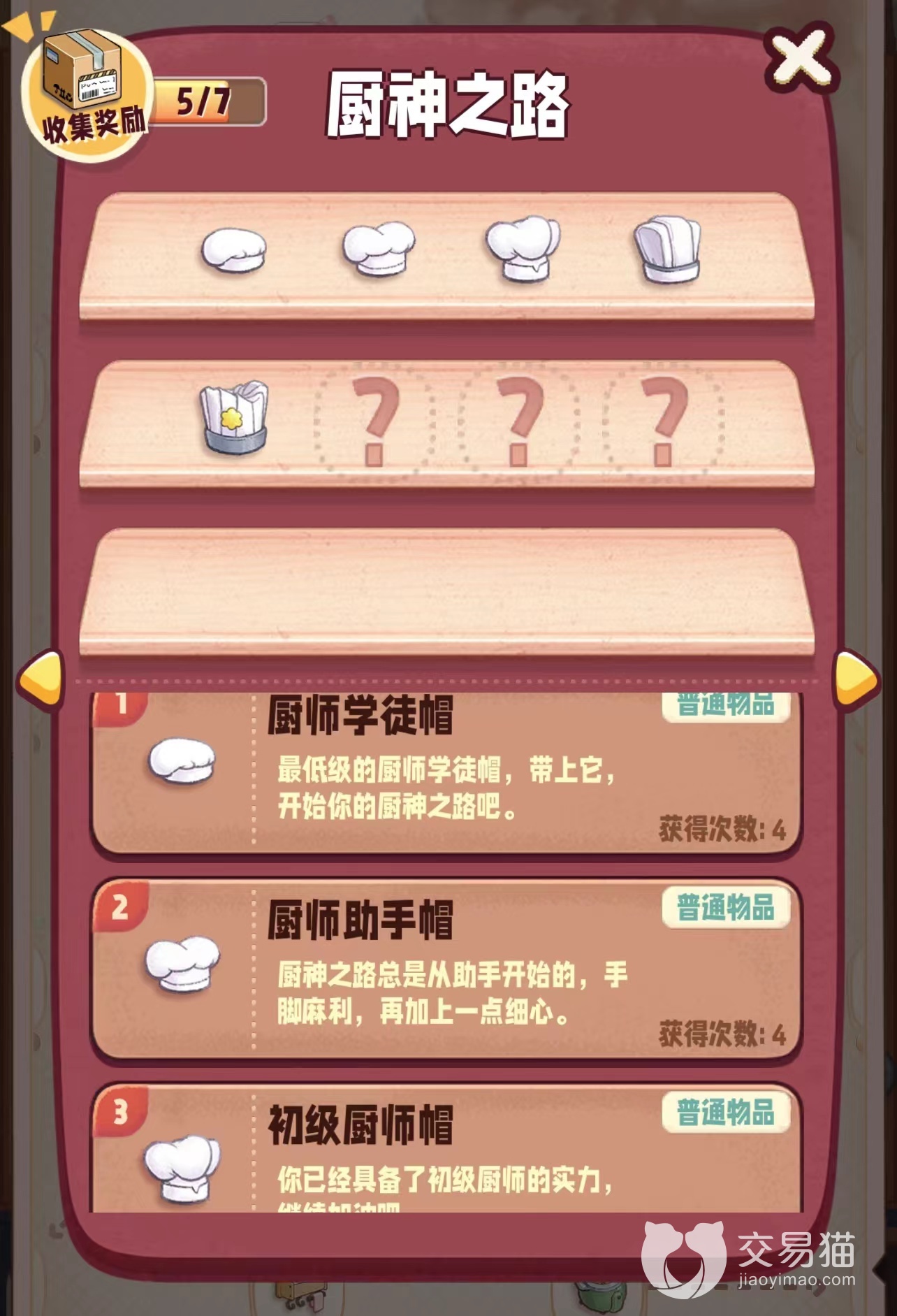Go to the next collection page
This screenshot has height=1316, width=897.
(x=855, y=678)
